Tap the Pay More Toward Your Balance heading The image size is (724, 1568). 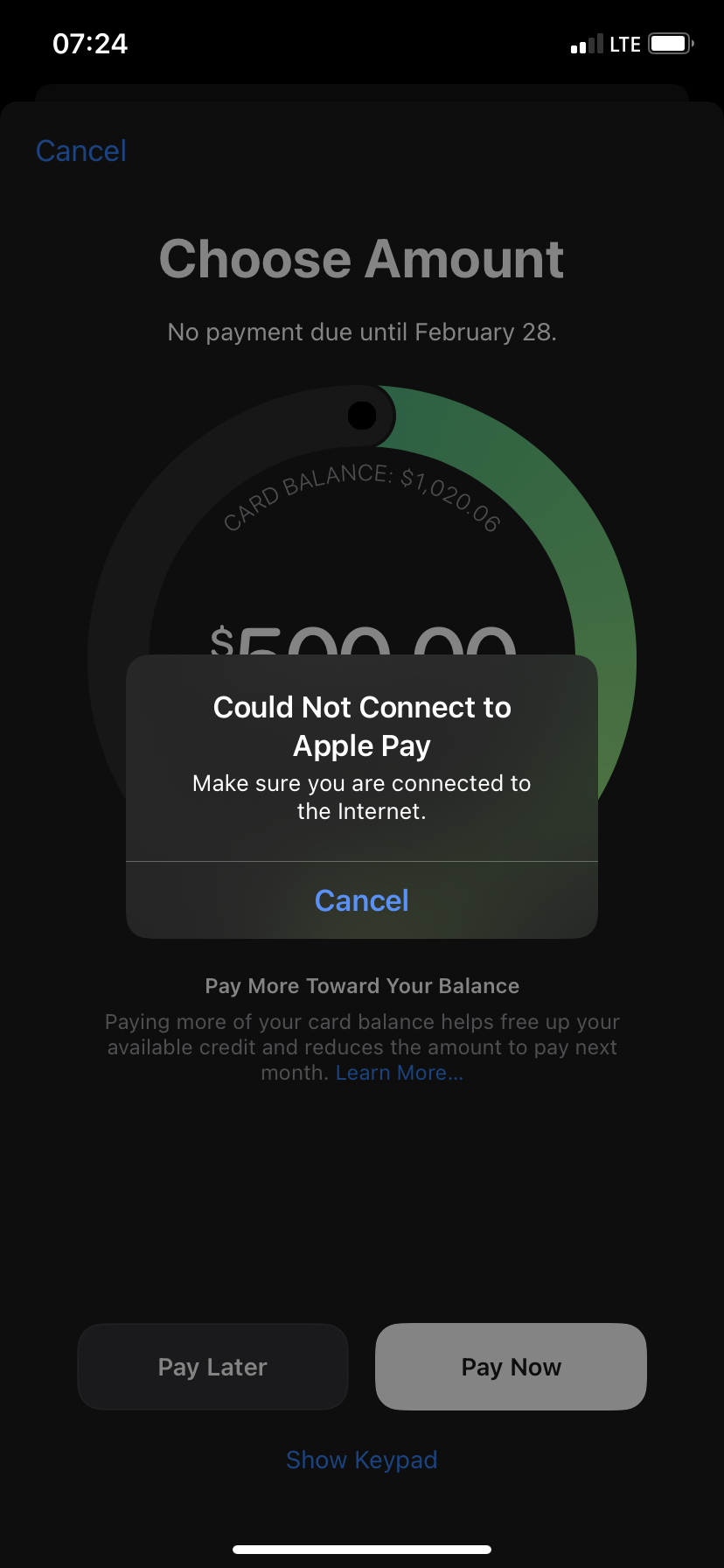[362, 985]
